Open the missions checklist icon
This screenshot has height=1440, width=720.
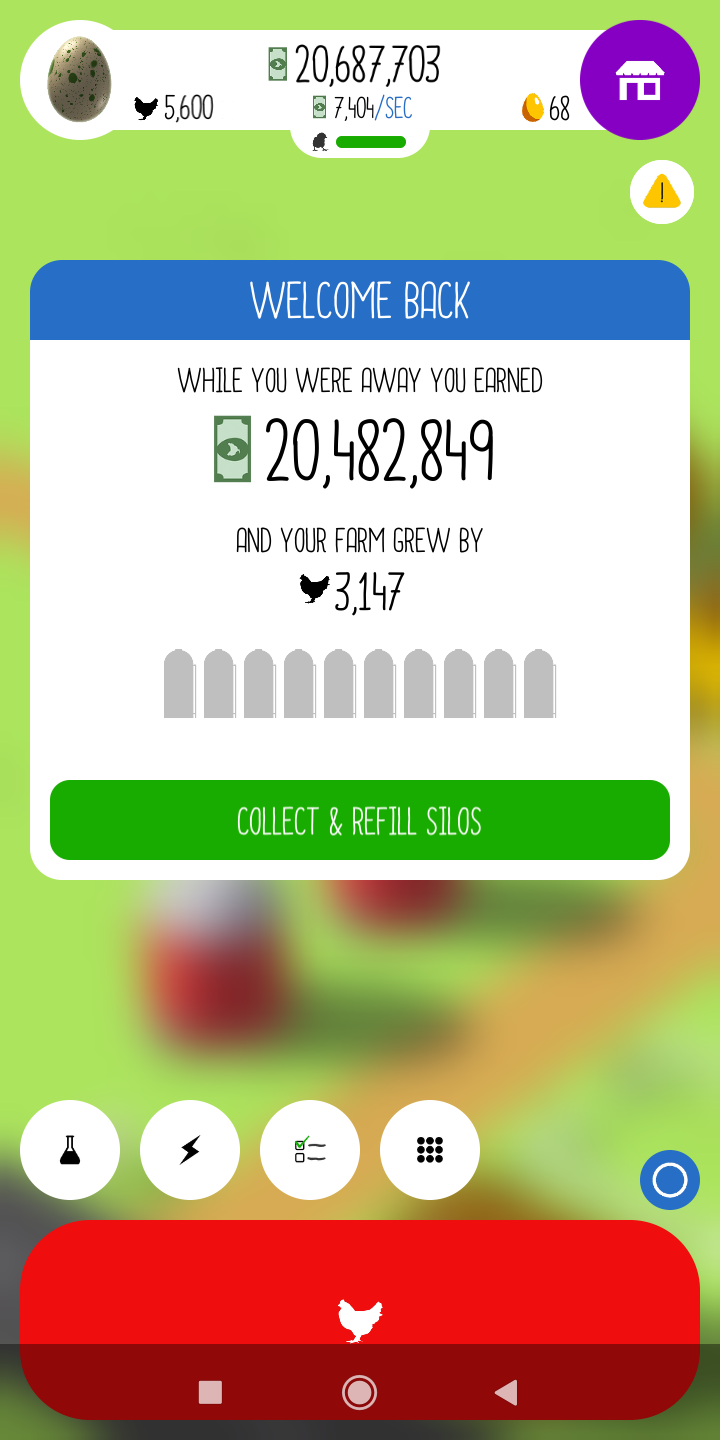(310, 1150)
